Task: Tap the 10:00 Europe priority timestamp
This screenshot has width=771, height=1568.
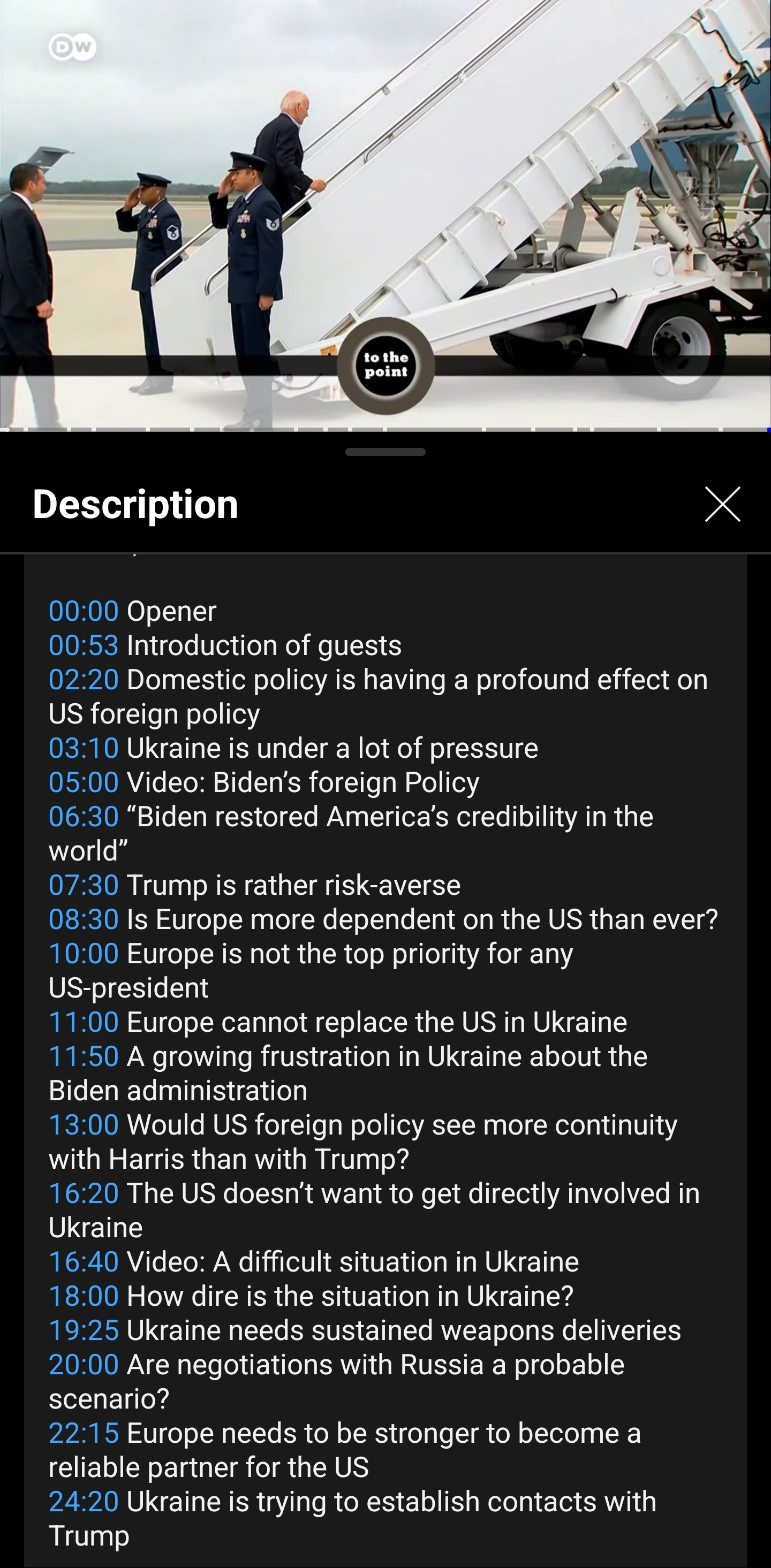Action: (84, 954)
